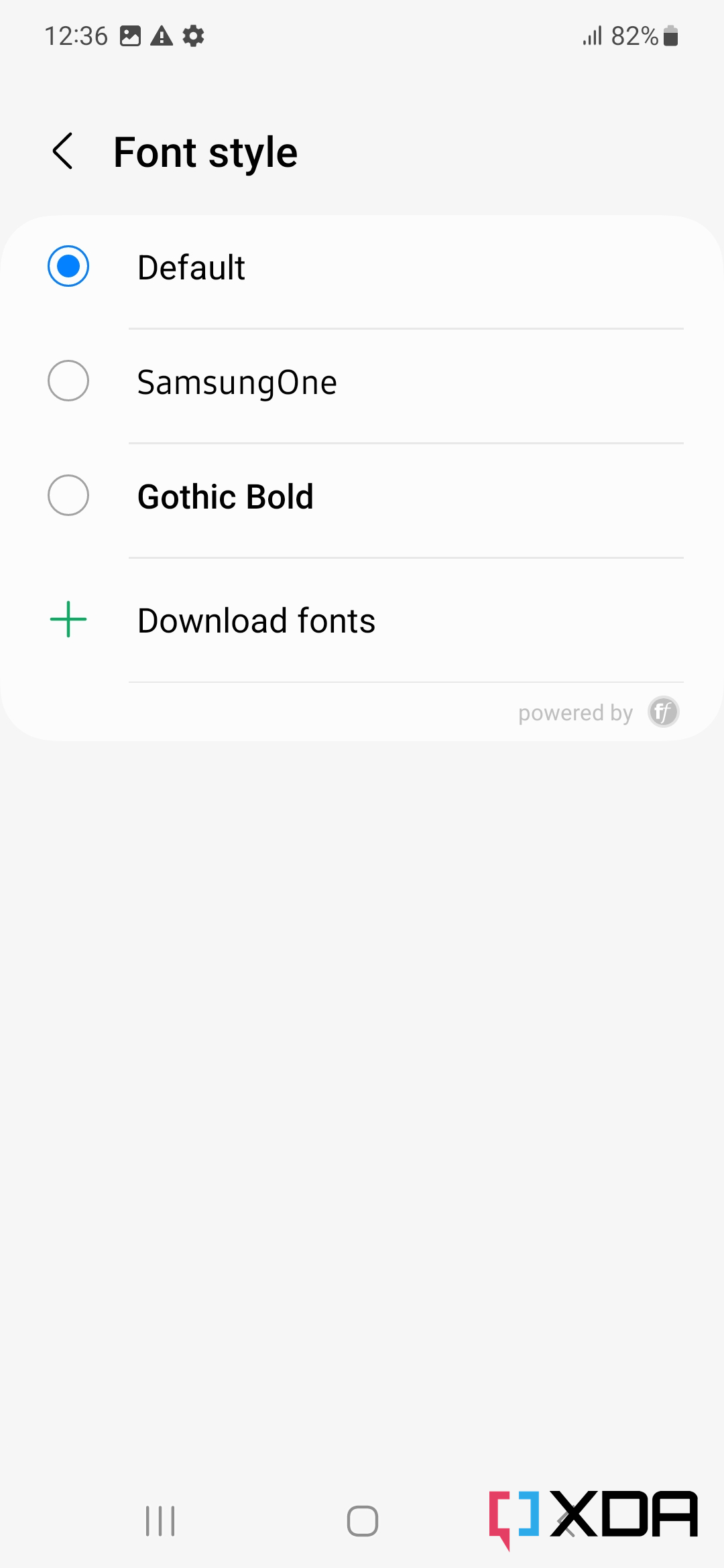
Task: Open Download fonts
Action: 256,620
